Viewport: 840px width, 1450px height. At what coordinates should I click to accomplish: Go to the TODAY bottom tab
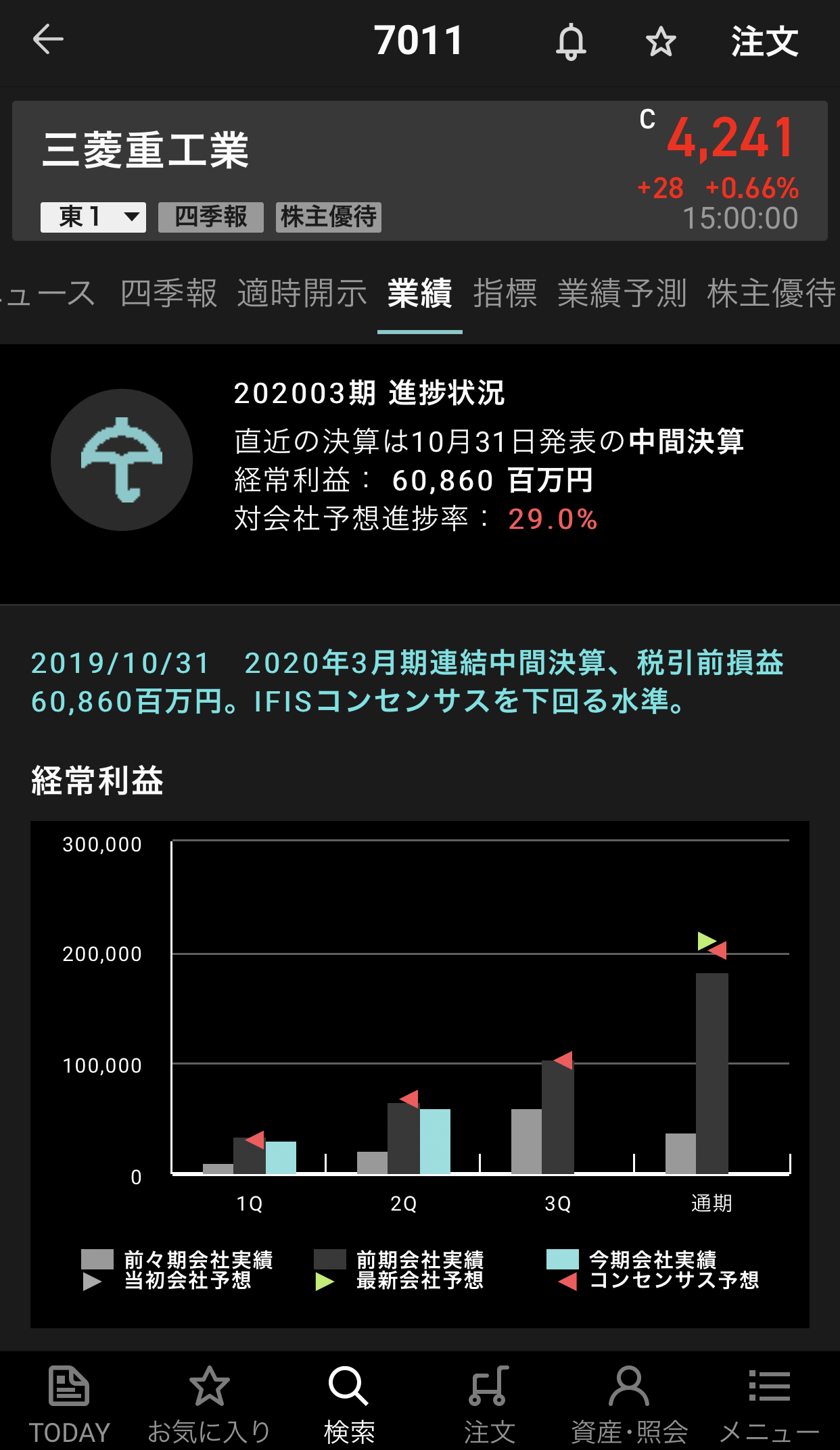(x=69, y=1404)
